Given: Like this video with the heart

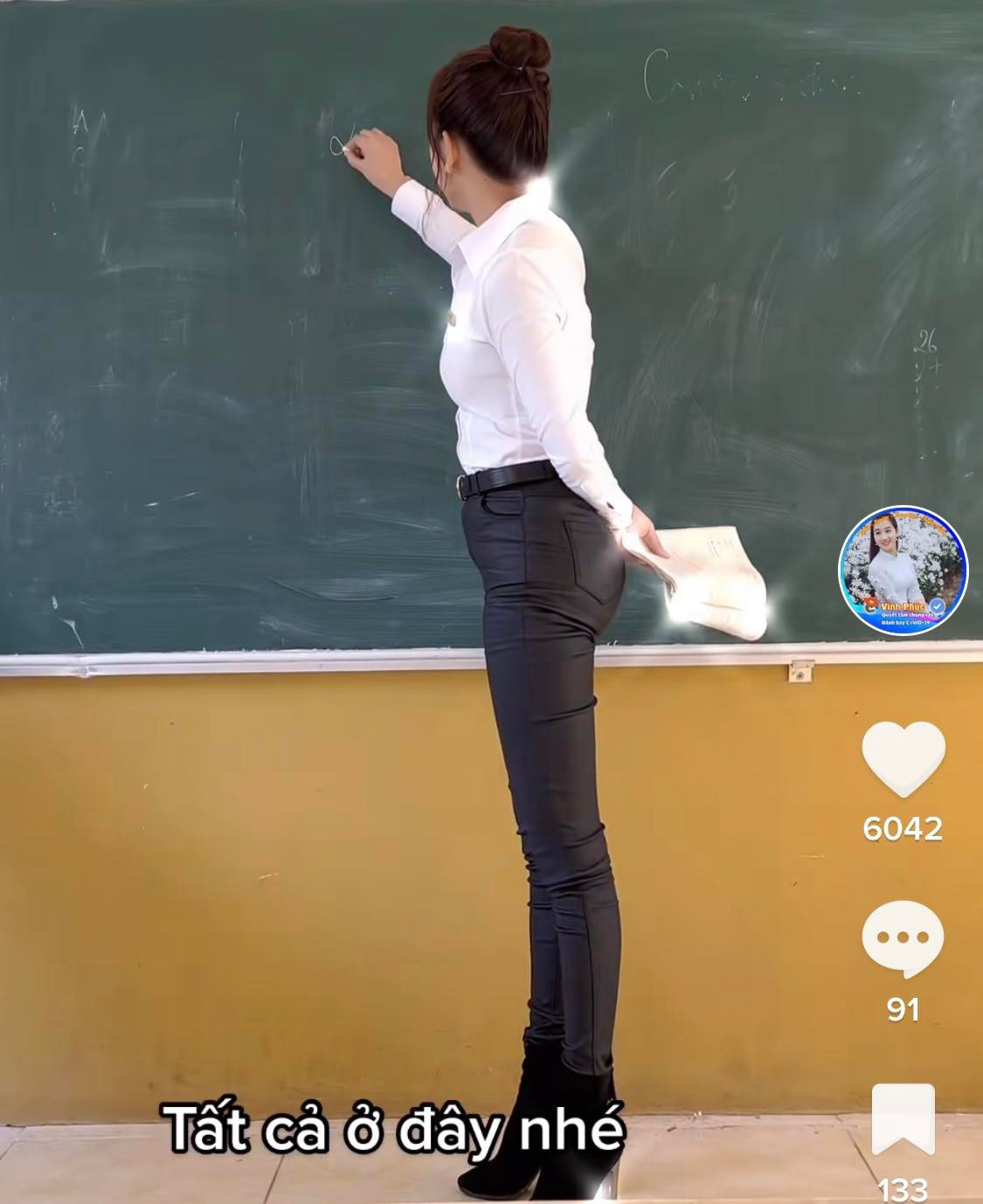Looking at the screenshot, I should click(903, 758).
